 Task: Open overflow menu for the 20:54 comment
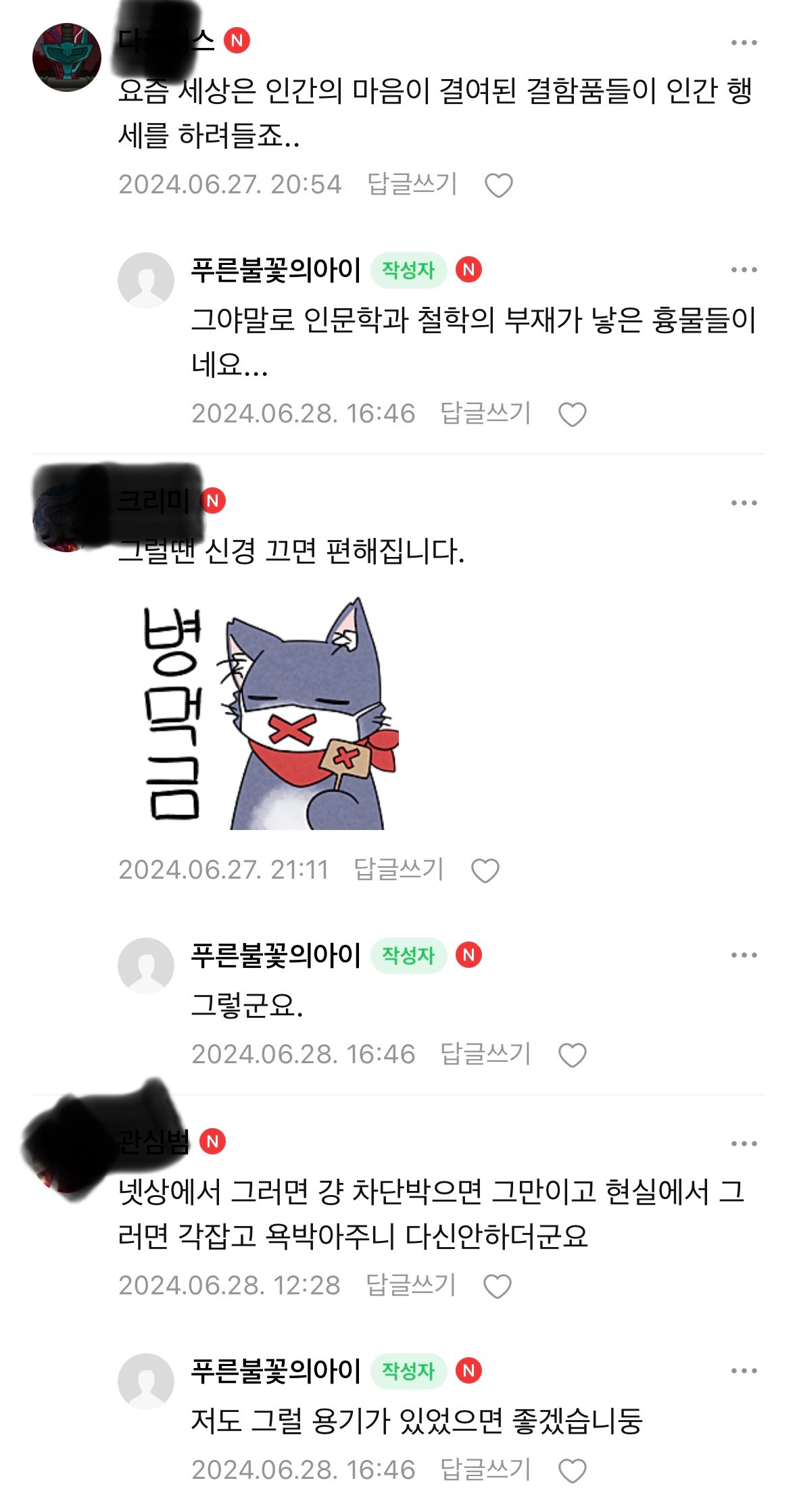[x=744, y=43]
